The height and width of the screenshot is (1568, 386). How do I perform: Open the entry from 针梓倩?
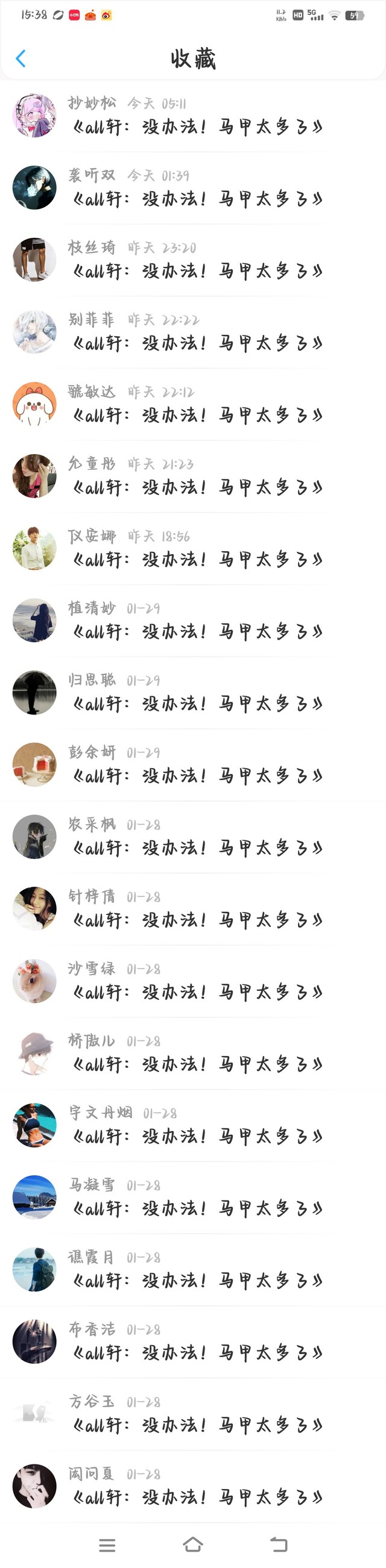195,910
